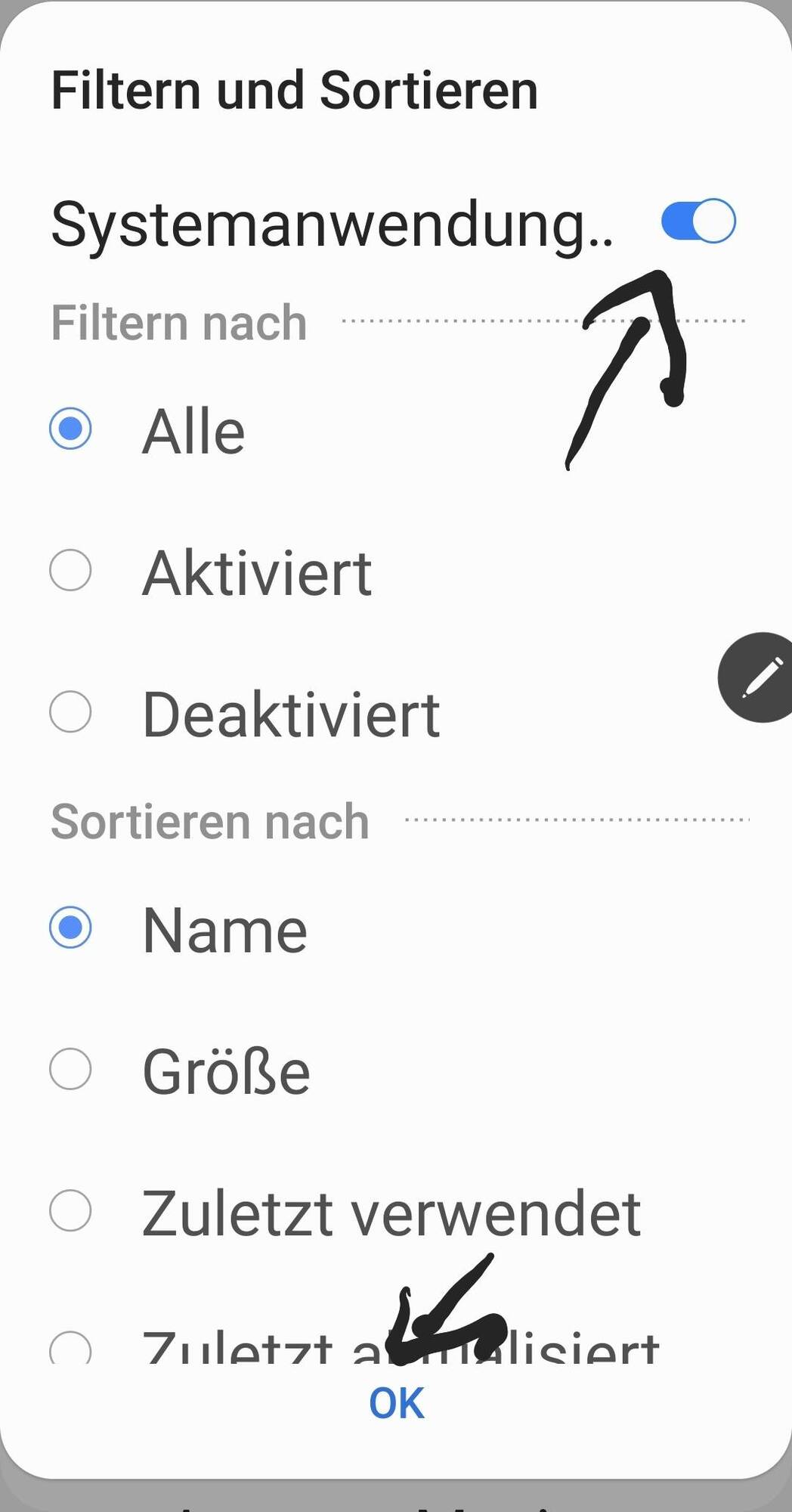The width and height of the screenshot is (792, 1512).
Task: Sort the list by Name
Action: point(70,928)
